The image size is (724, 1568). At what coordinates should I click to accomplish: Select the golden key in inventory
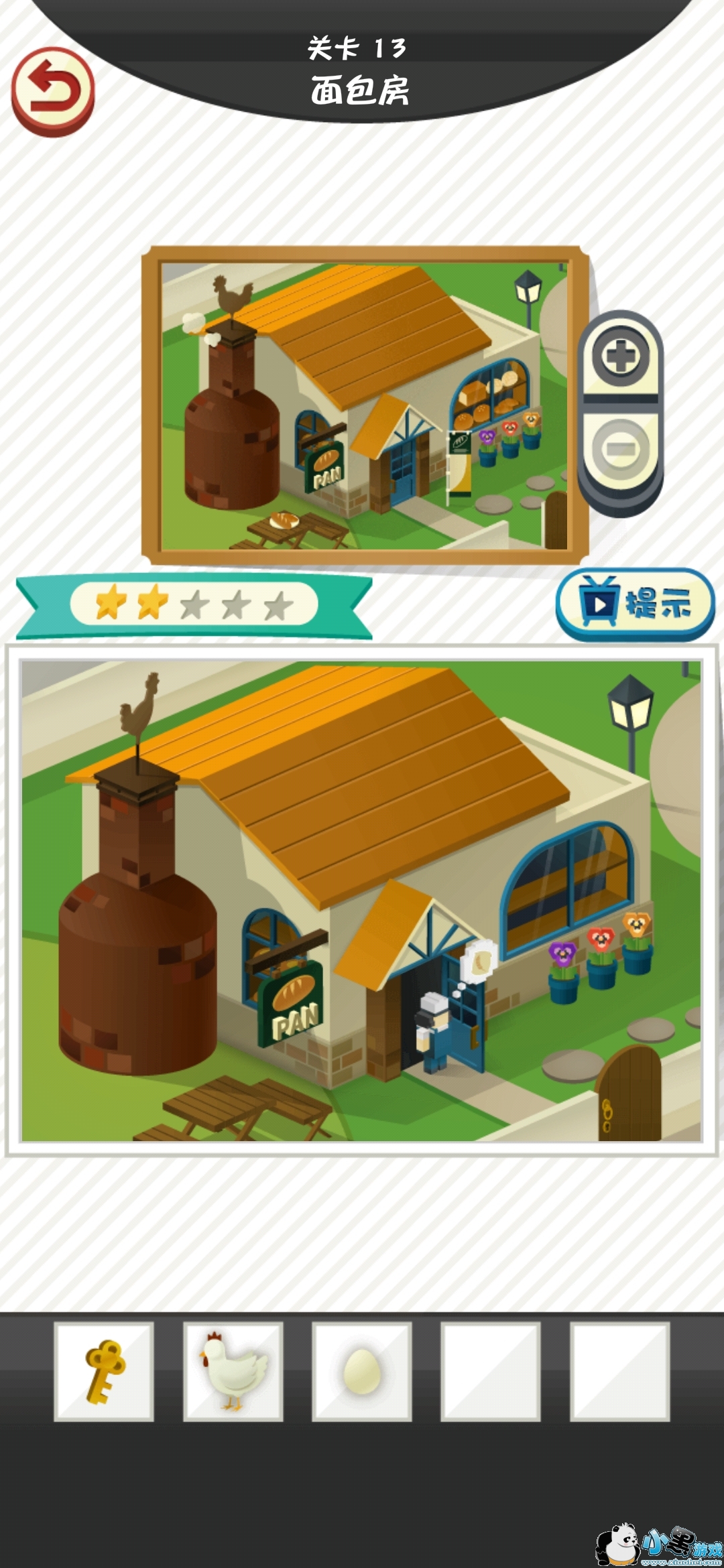click(104, 1372)
